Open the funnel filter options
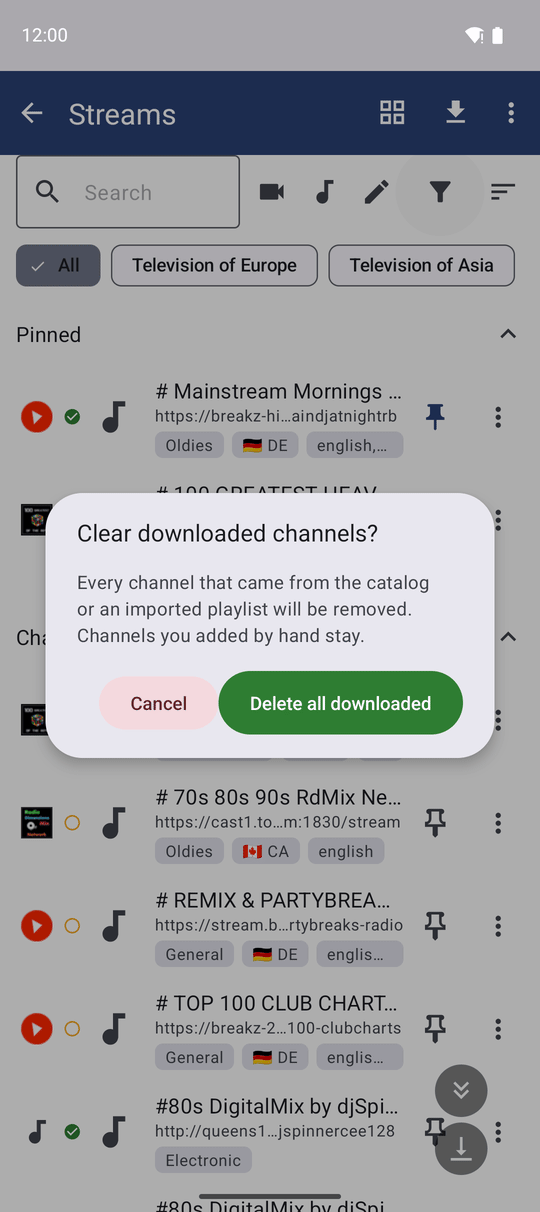This screenshot has width=540, height=1212. click(440, 192)
